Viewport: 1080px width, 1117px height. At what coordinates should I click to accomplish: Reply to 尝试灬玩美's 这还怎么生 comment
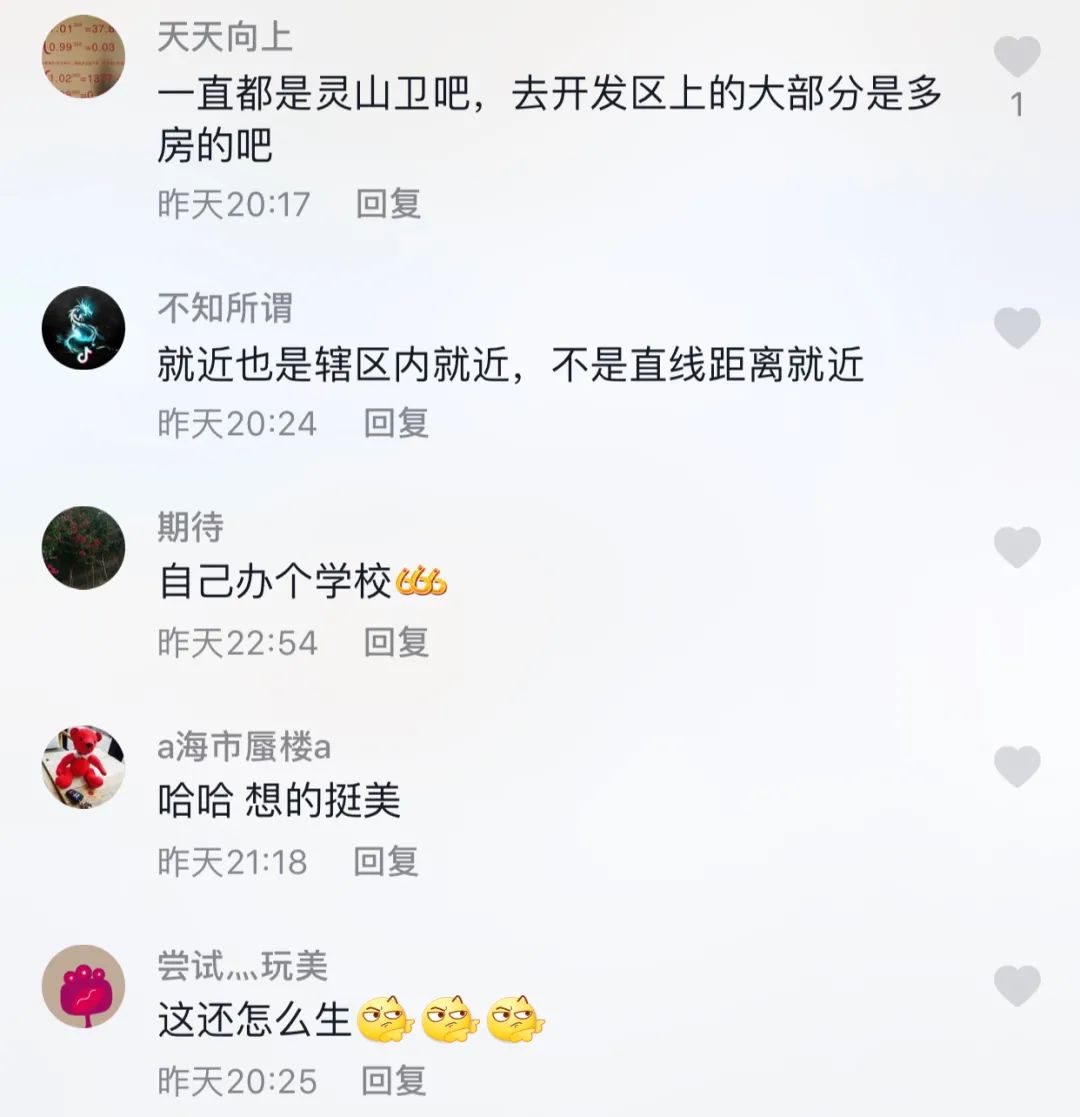point(394,1080)
